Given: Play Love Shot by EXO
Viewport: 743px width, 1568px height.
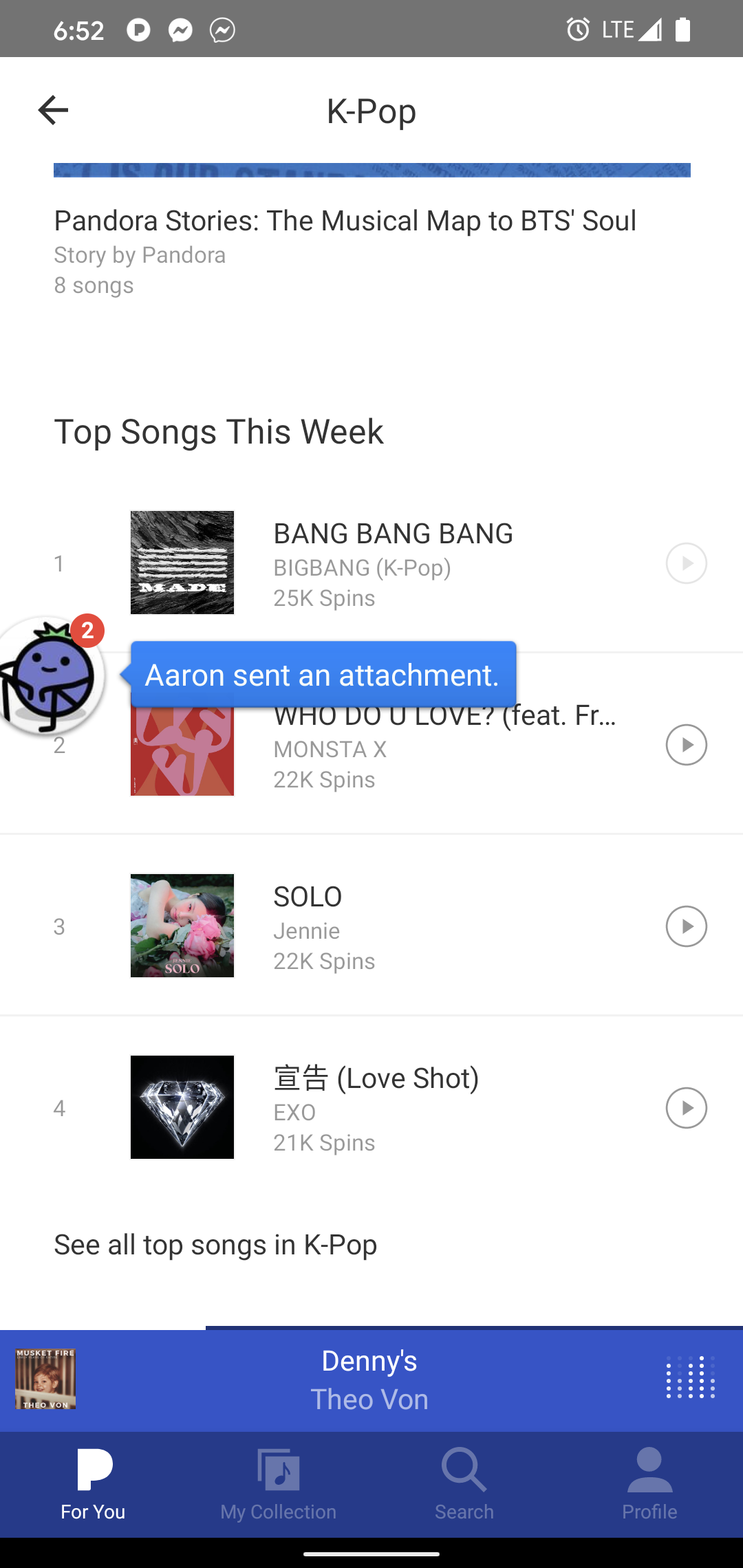Looking at the screenshot, I should [686, 1108].
